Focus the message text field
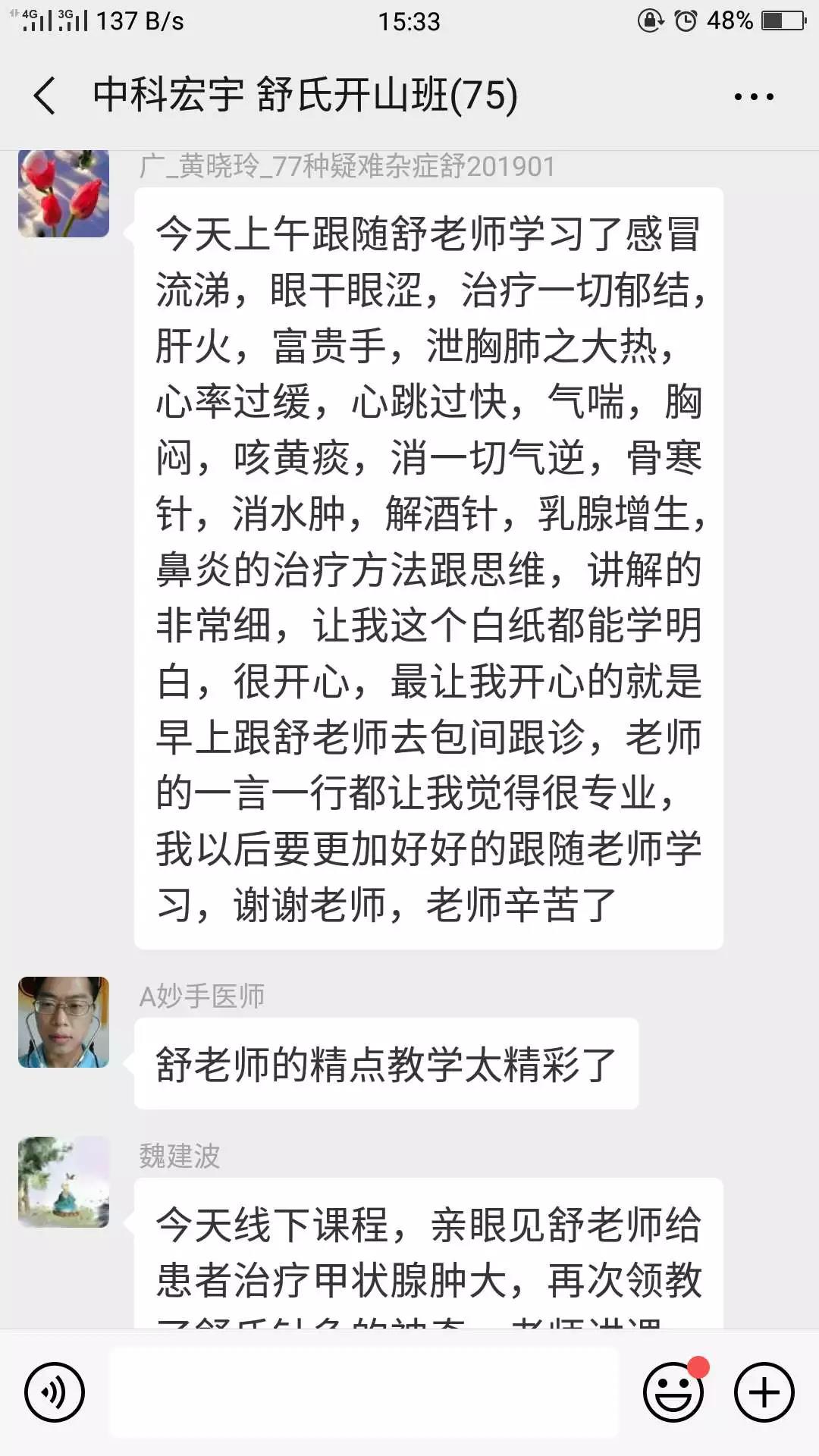 click(364, 1392)
